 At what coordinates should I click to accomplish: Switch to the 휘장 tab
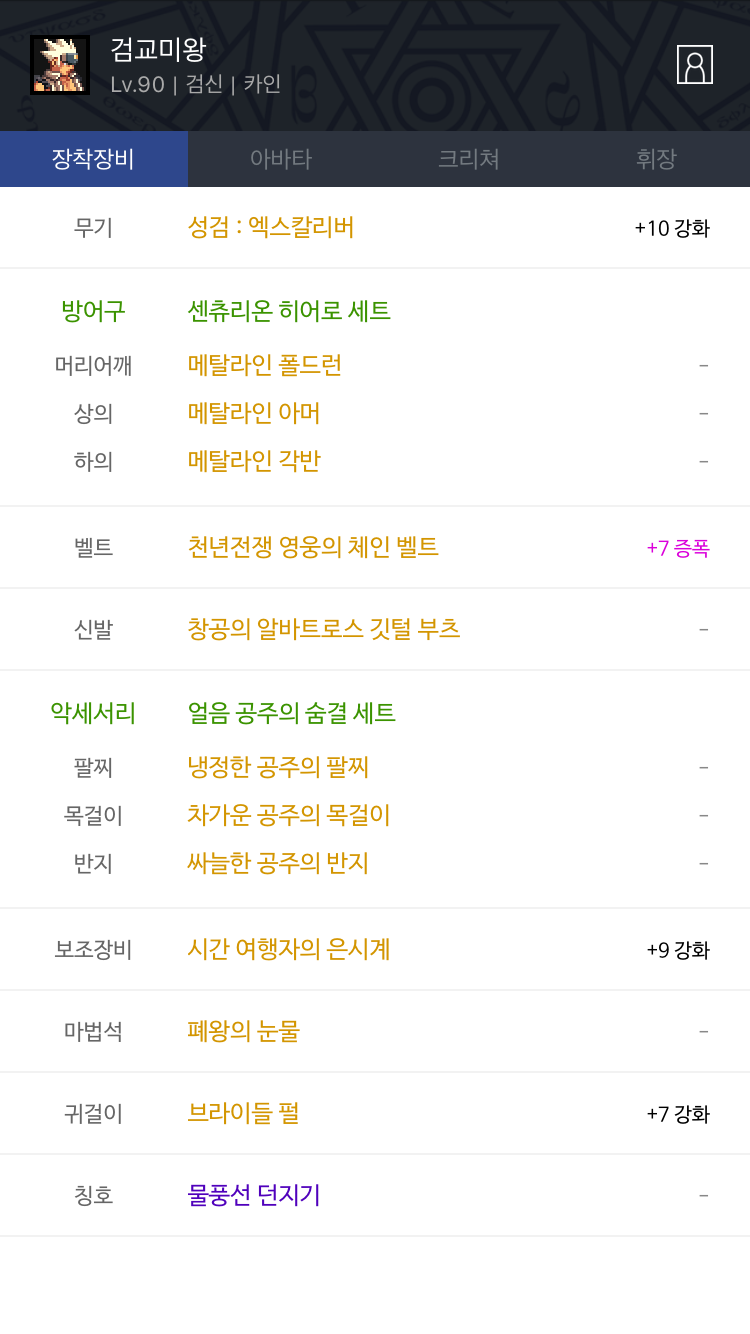(x=656, y=159)
